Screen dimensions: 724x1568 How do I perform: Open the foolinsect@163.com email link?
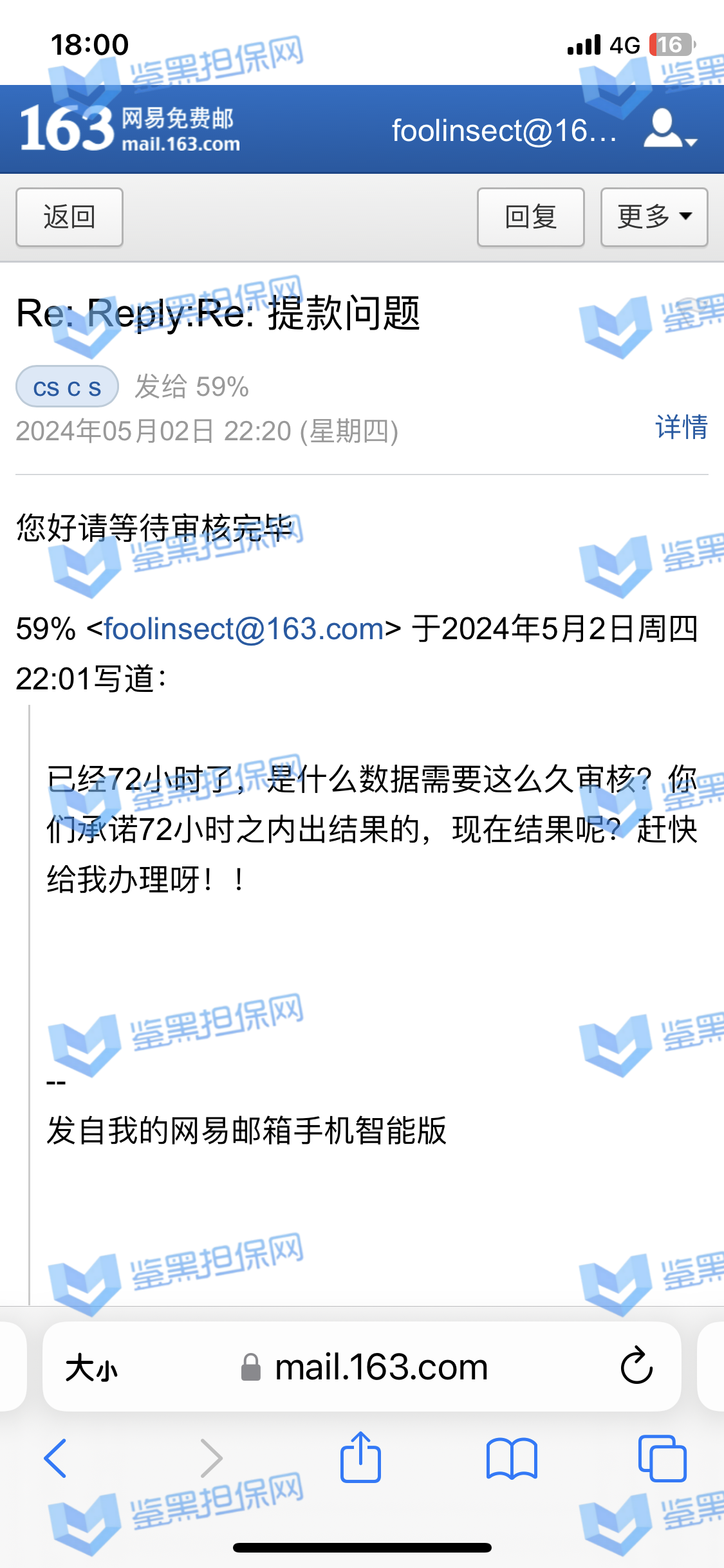tap(244, 629)
